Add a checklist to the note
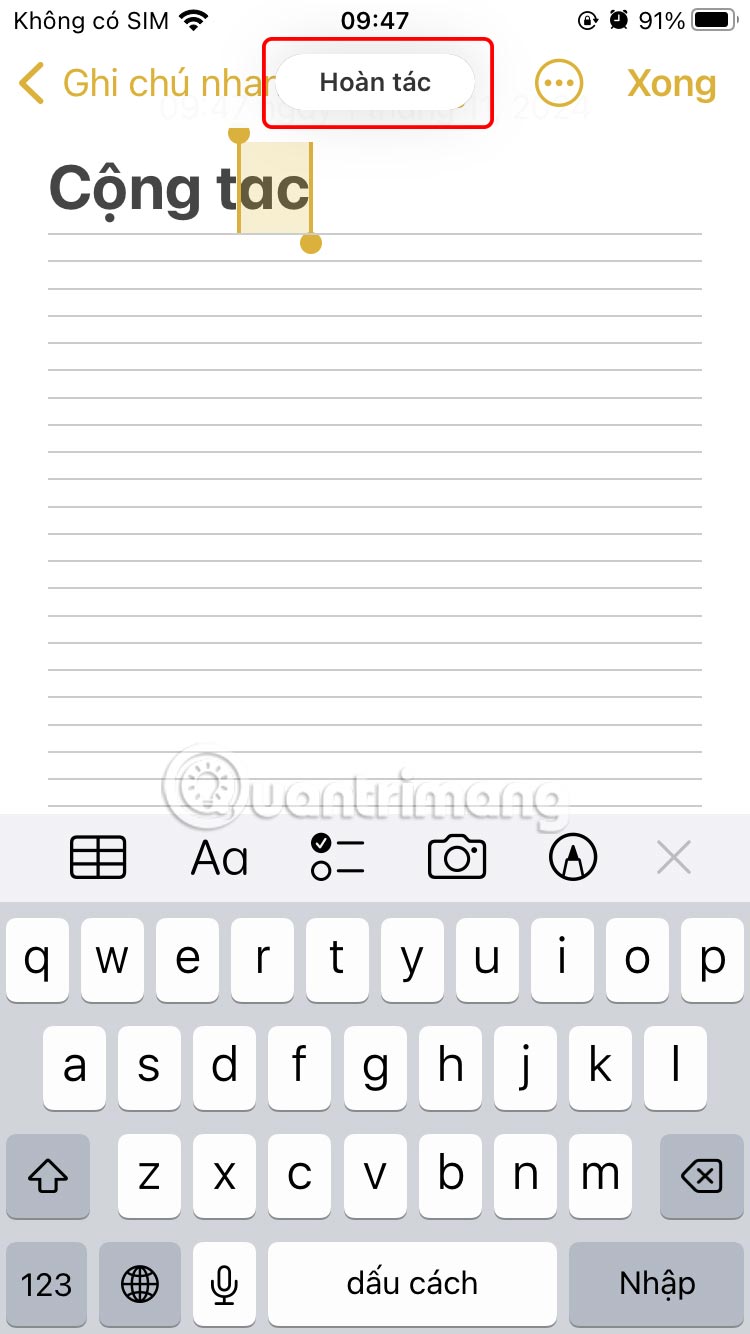The image size is (750, 1334). pos(337,857)
